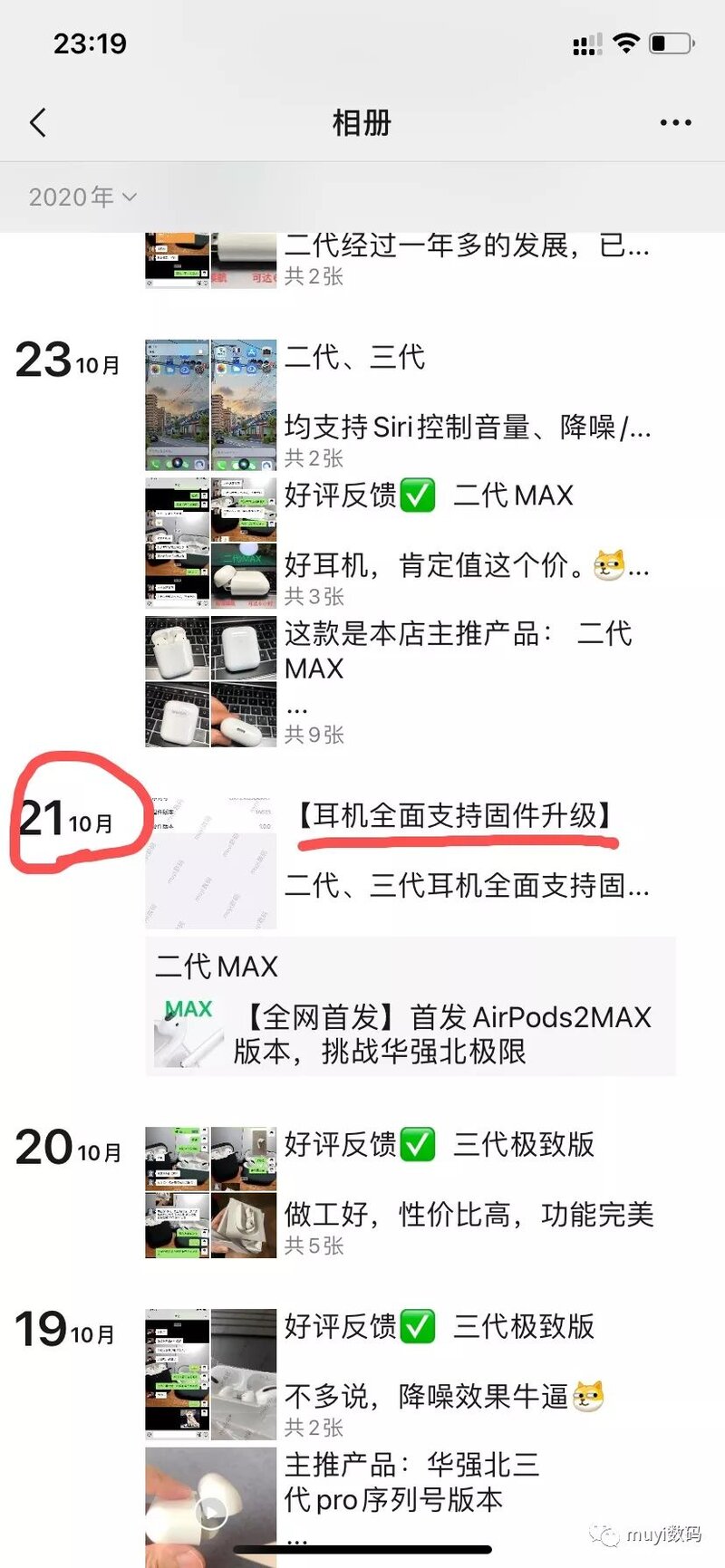
Task: Go back from the 相册 album page
Action: pos(38,123)
